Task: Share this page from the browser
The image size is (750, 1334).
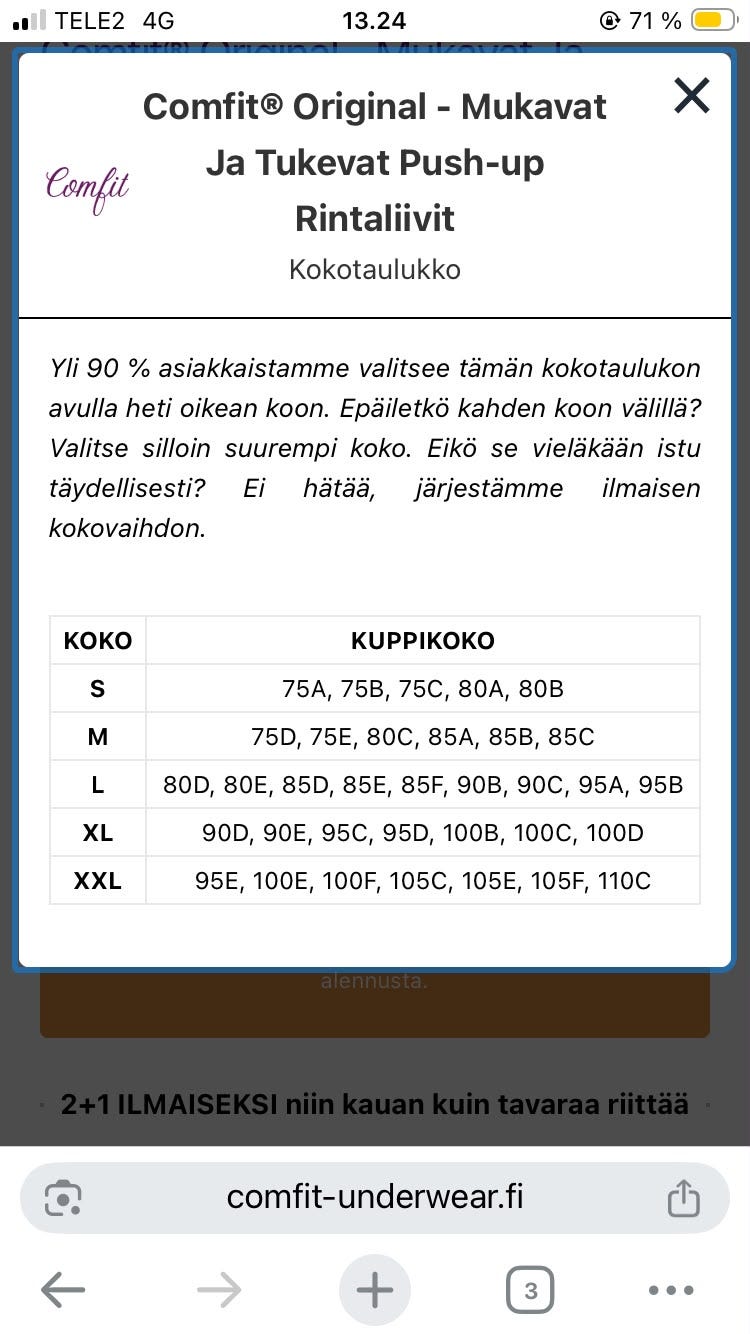Action: pos(683,1197)
